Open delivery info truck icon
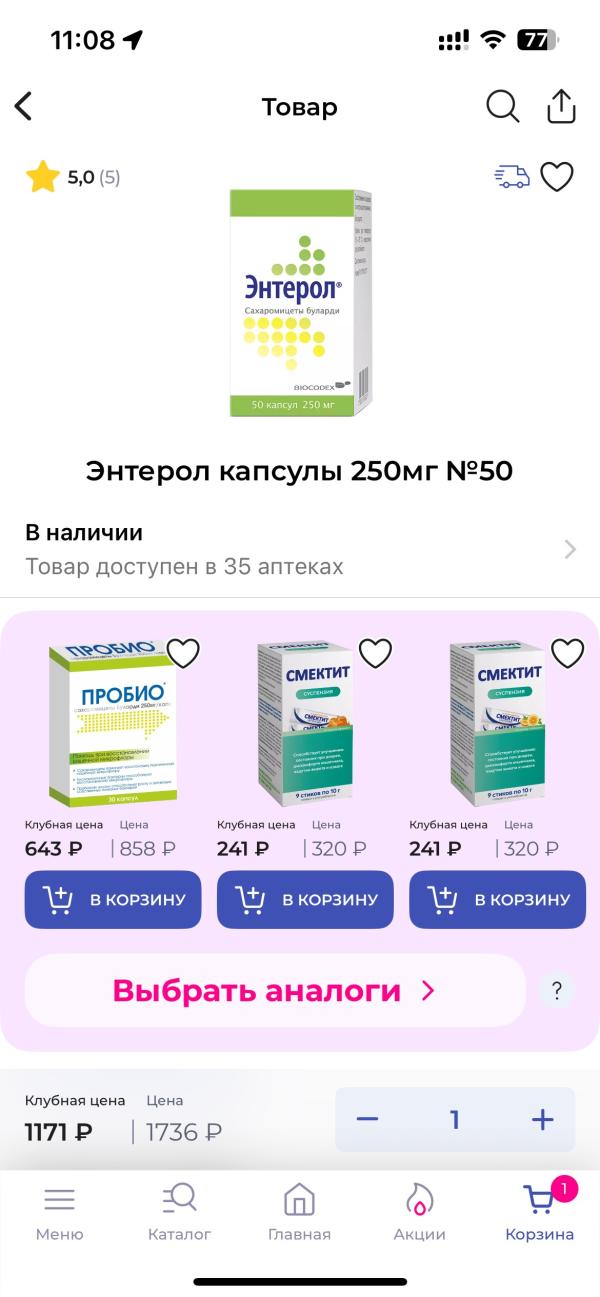This screenshot has width=600, height=1297. (x=512, y=177)
